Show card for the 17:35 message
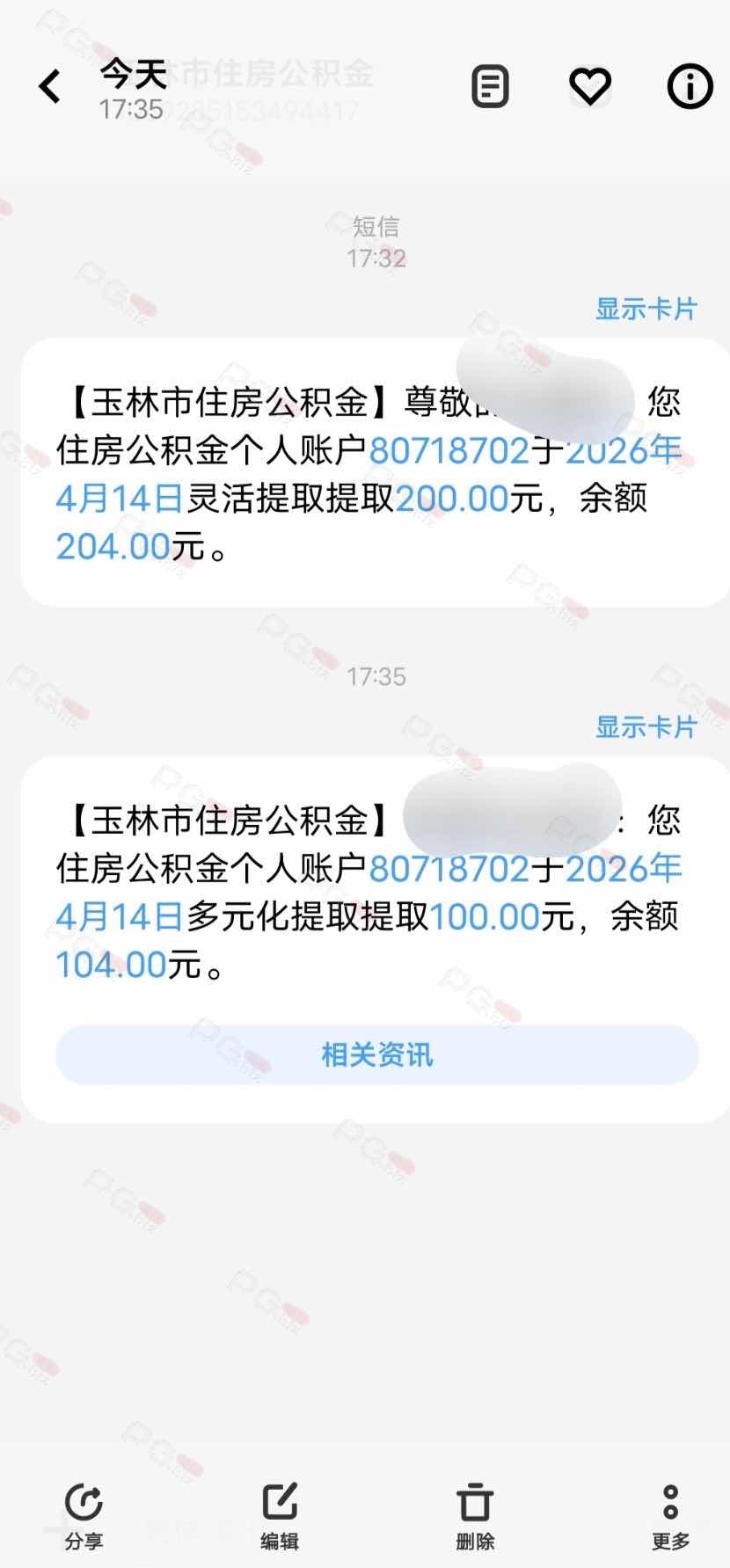The image size is (730, 1568). [646, 727]
